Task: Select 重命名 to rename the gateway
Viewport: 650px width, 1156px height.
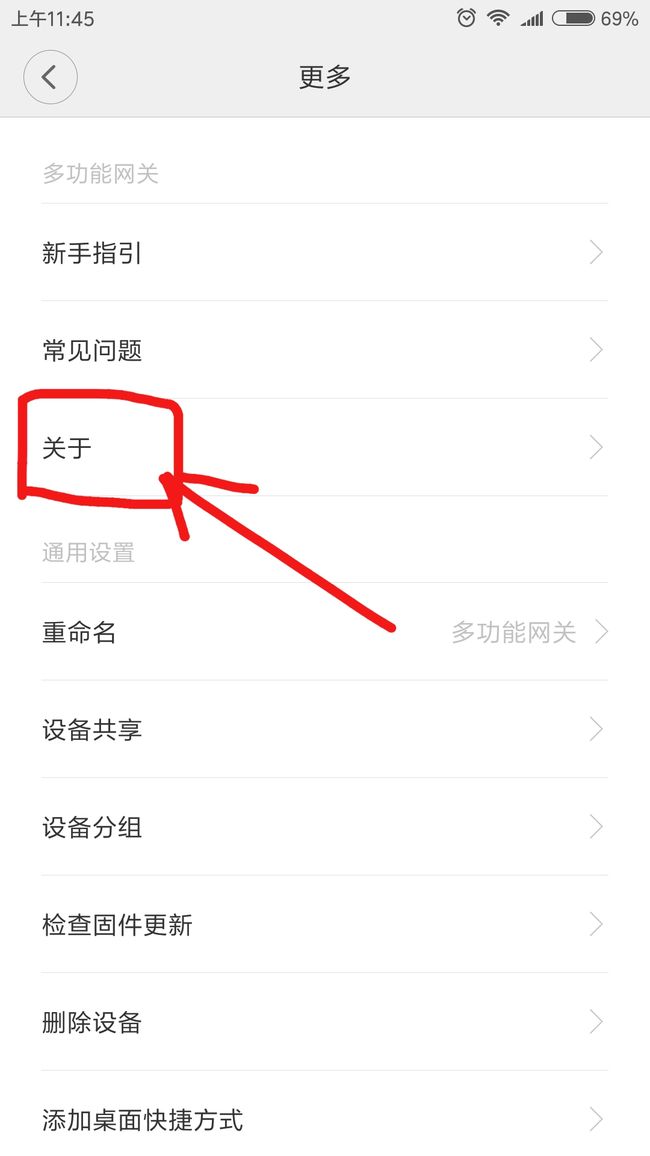Action: 324,632
